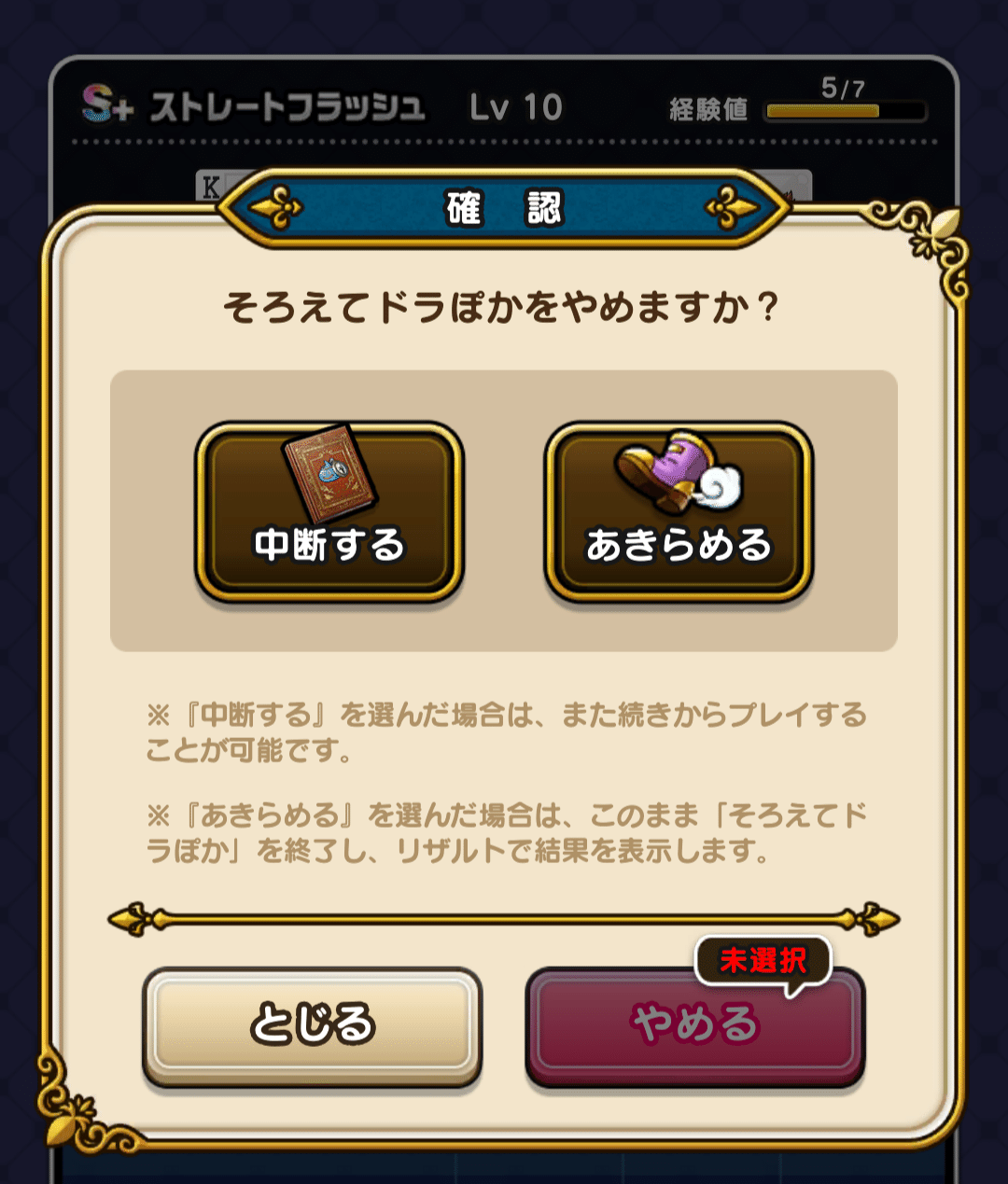This screenshot has width=1008, height=1184.
Task: Tap the 5/7 experience counter
Action: [841, 86]
